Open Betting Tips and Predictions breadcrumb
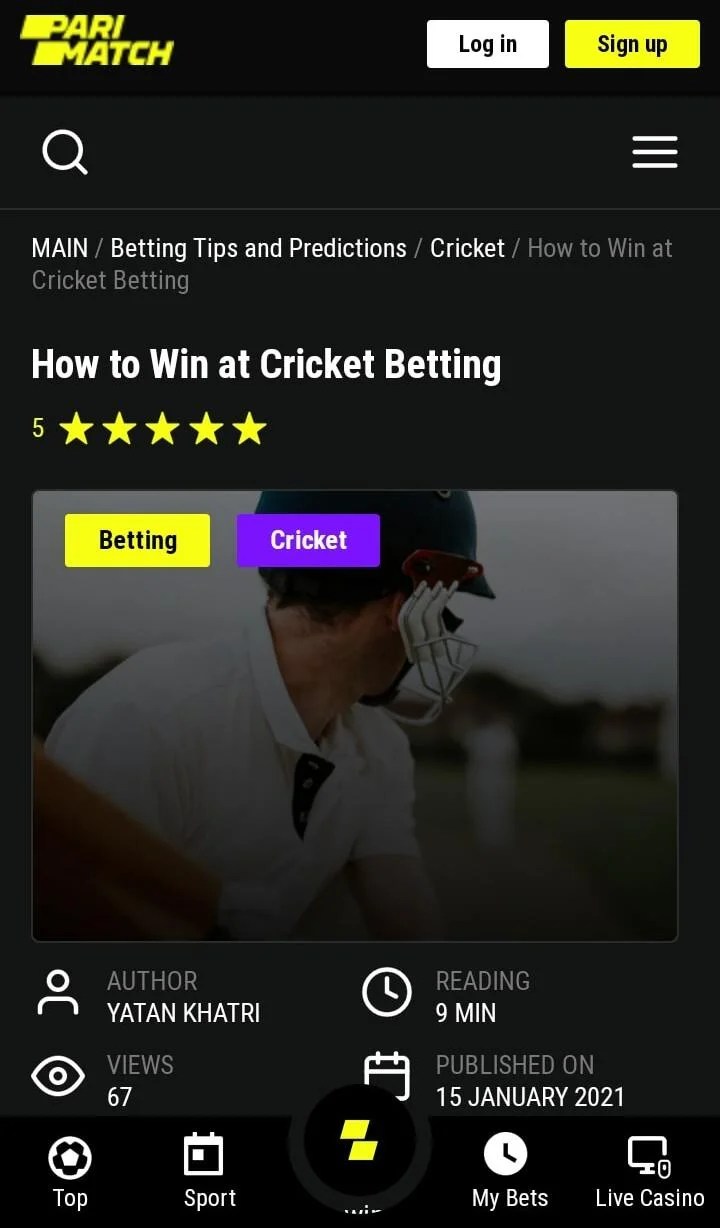Viewport: 720px width, 1228px height. coord(258,248)
